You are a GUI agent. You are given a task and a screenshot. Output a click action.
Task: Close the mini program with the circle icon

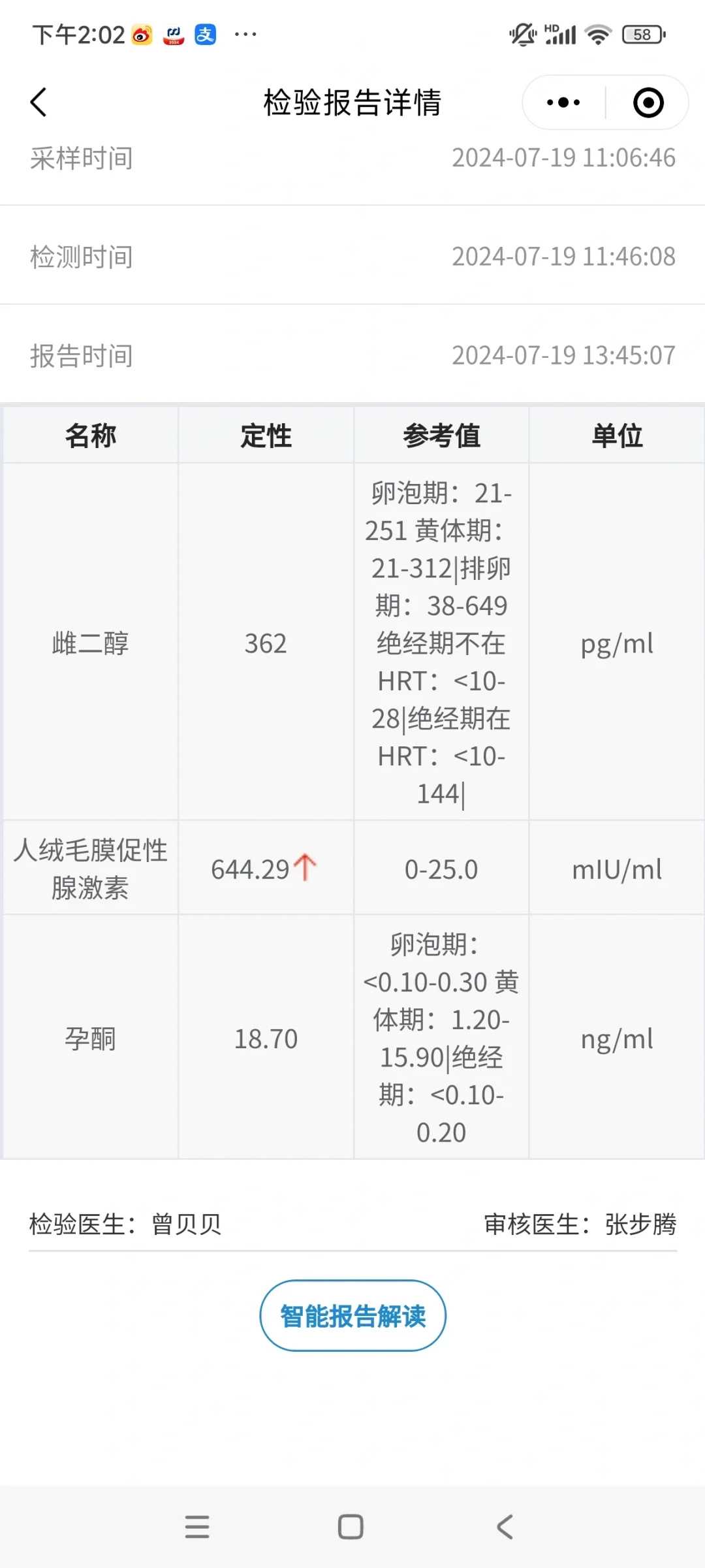[648, 103]
